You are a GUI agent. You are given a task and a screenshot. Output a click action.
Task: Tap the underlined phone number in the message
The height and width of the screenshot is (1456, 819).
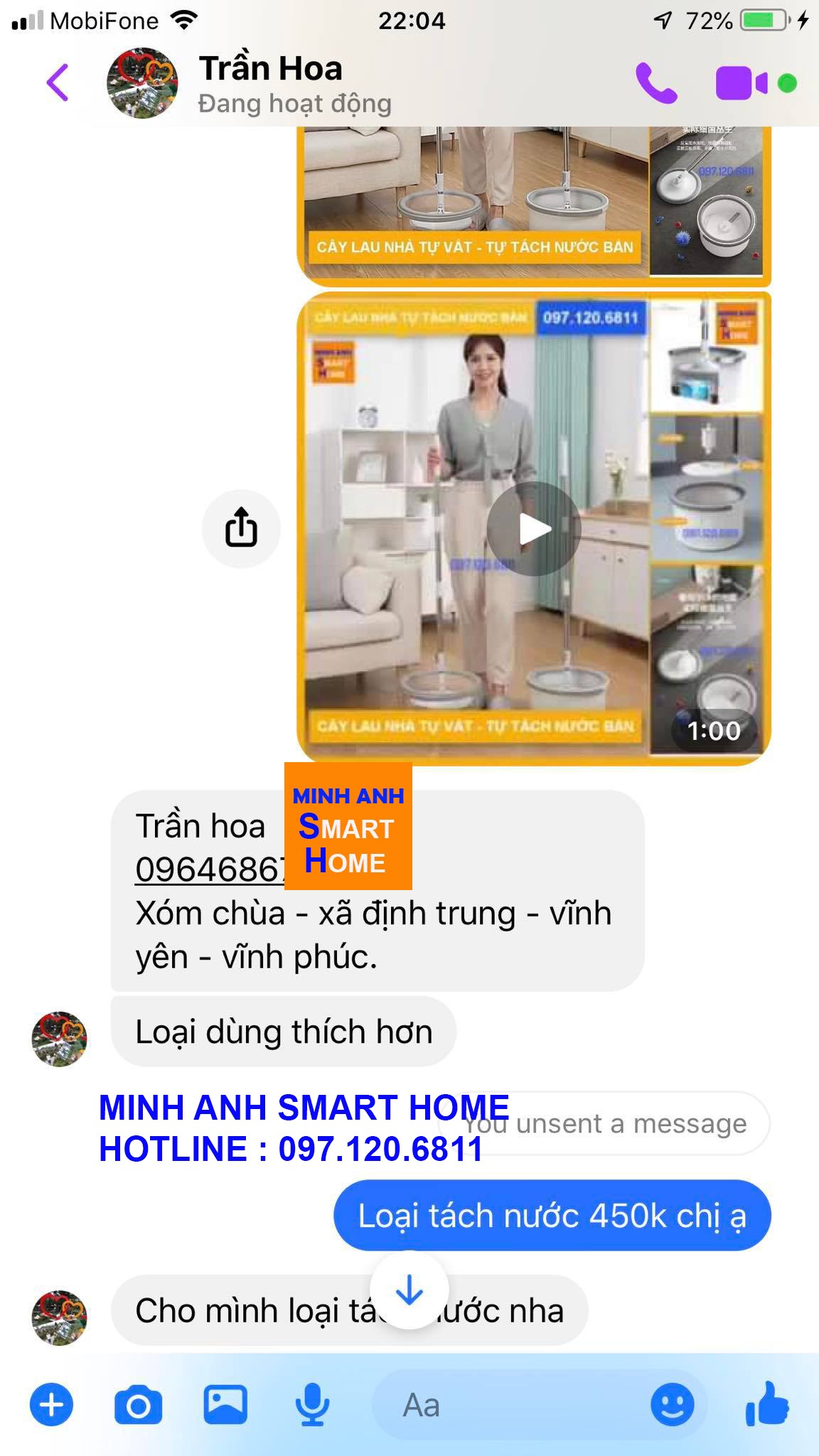pos(210,869)
